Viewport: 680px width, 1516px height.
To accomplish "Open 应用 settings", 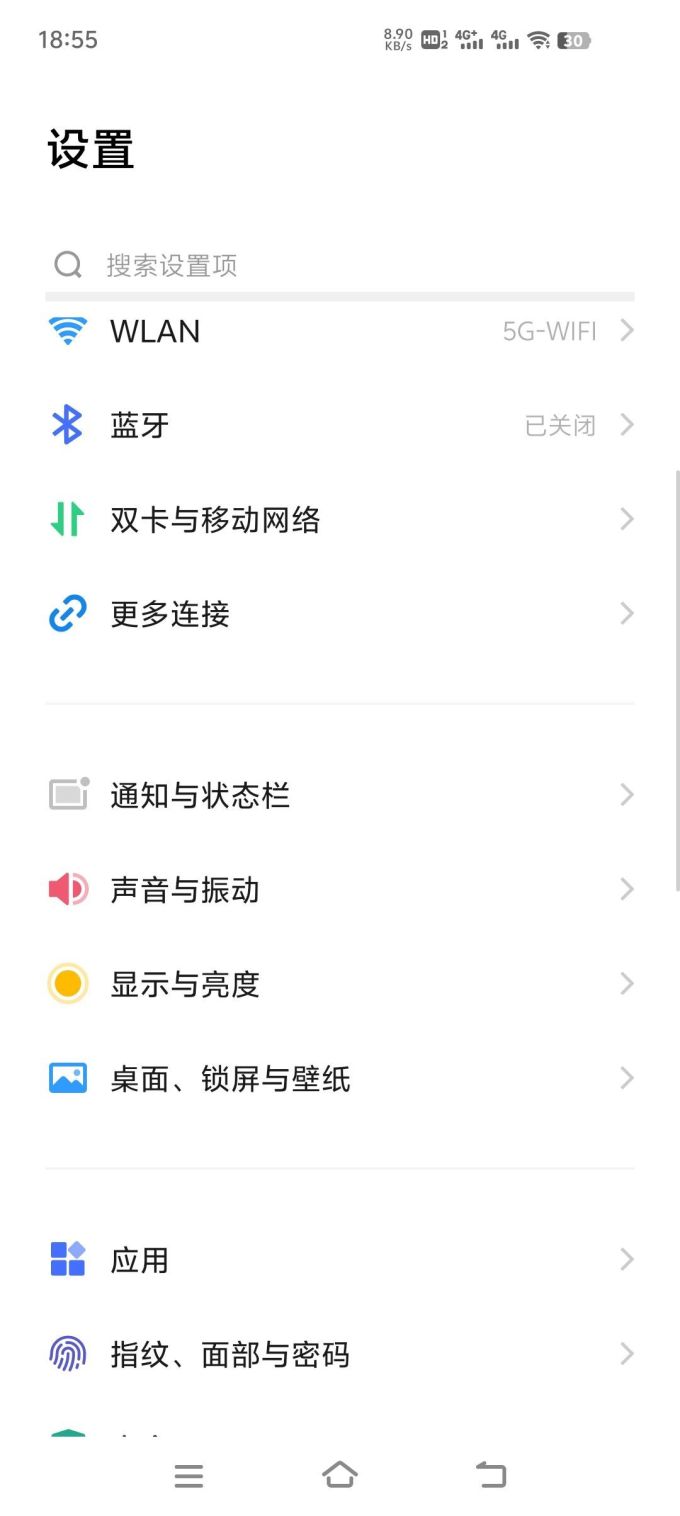I will coord(340,1260).
